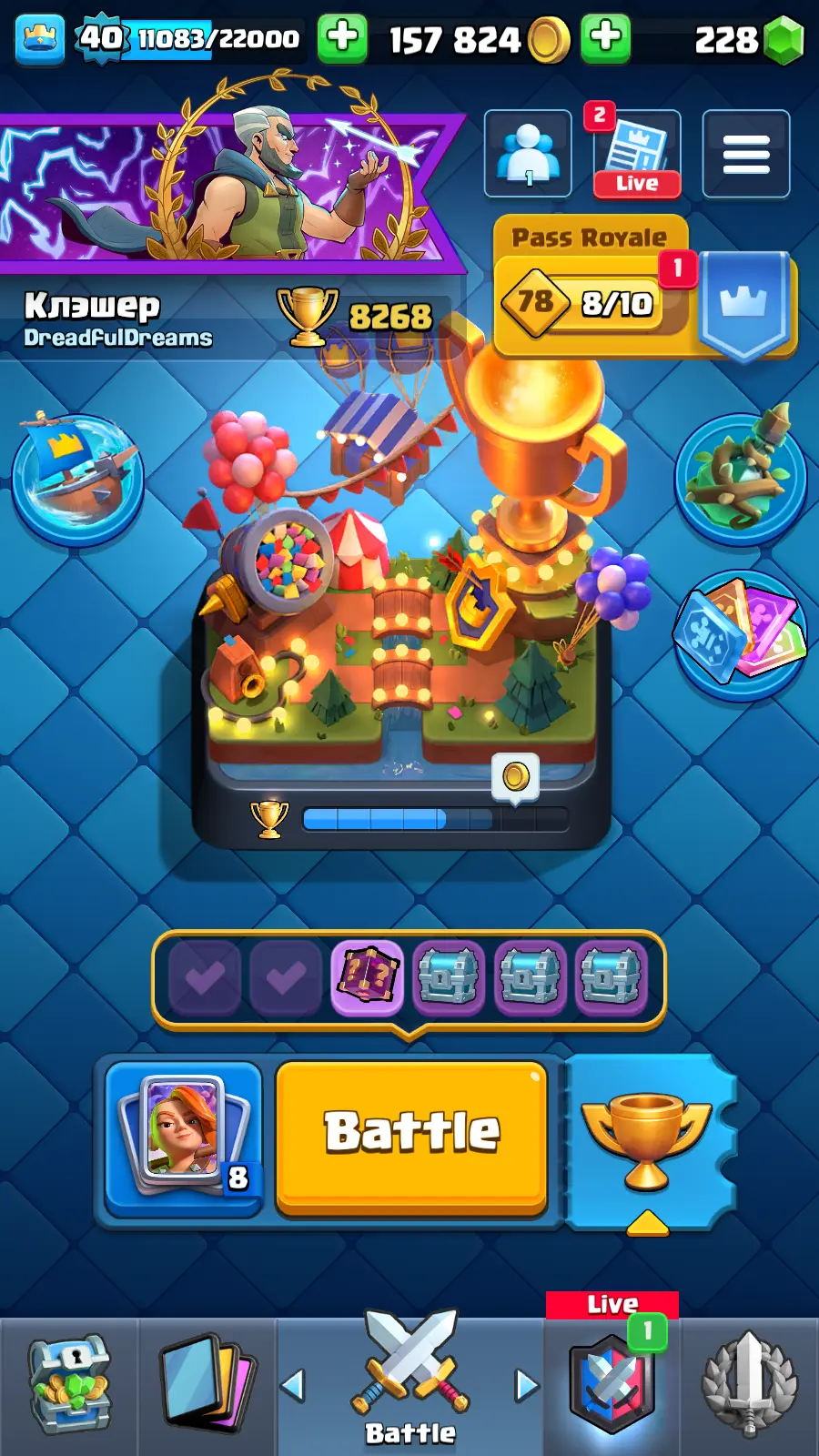Open the hamburger menu
This screenshot has height=1456, width=819.
745,154
